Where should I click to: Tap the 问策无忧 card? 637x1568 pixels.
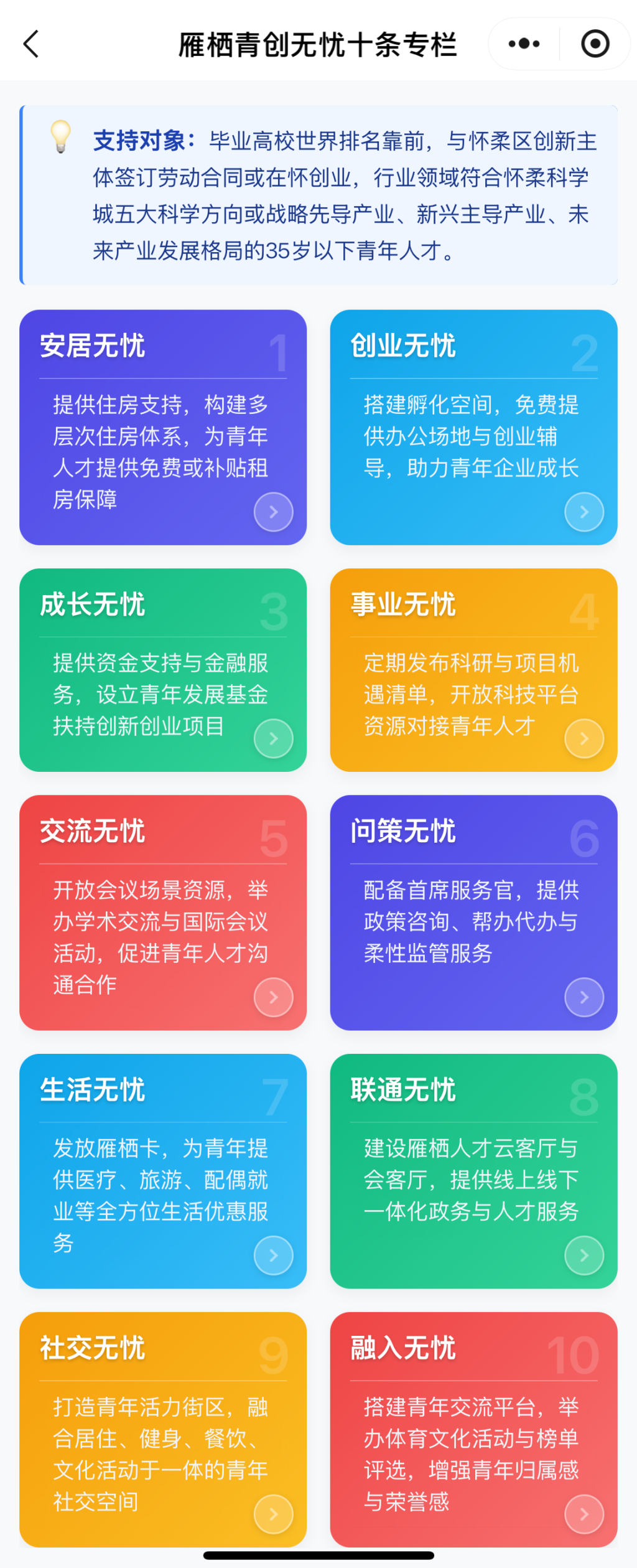473,912
